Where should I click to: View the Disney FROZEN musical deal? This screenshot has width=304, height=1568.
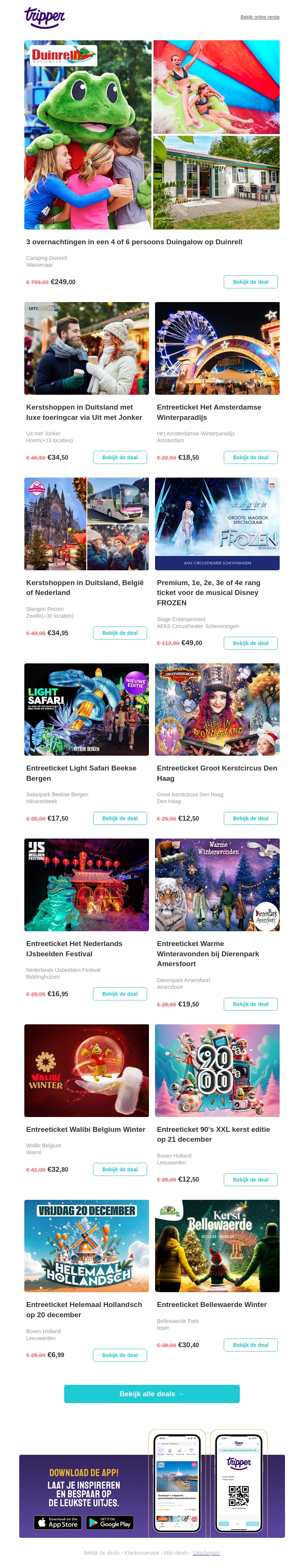250,643
